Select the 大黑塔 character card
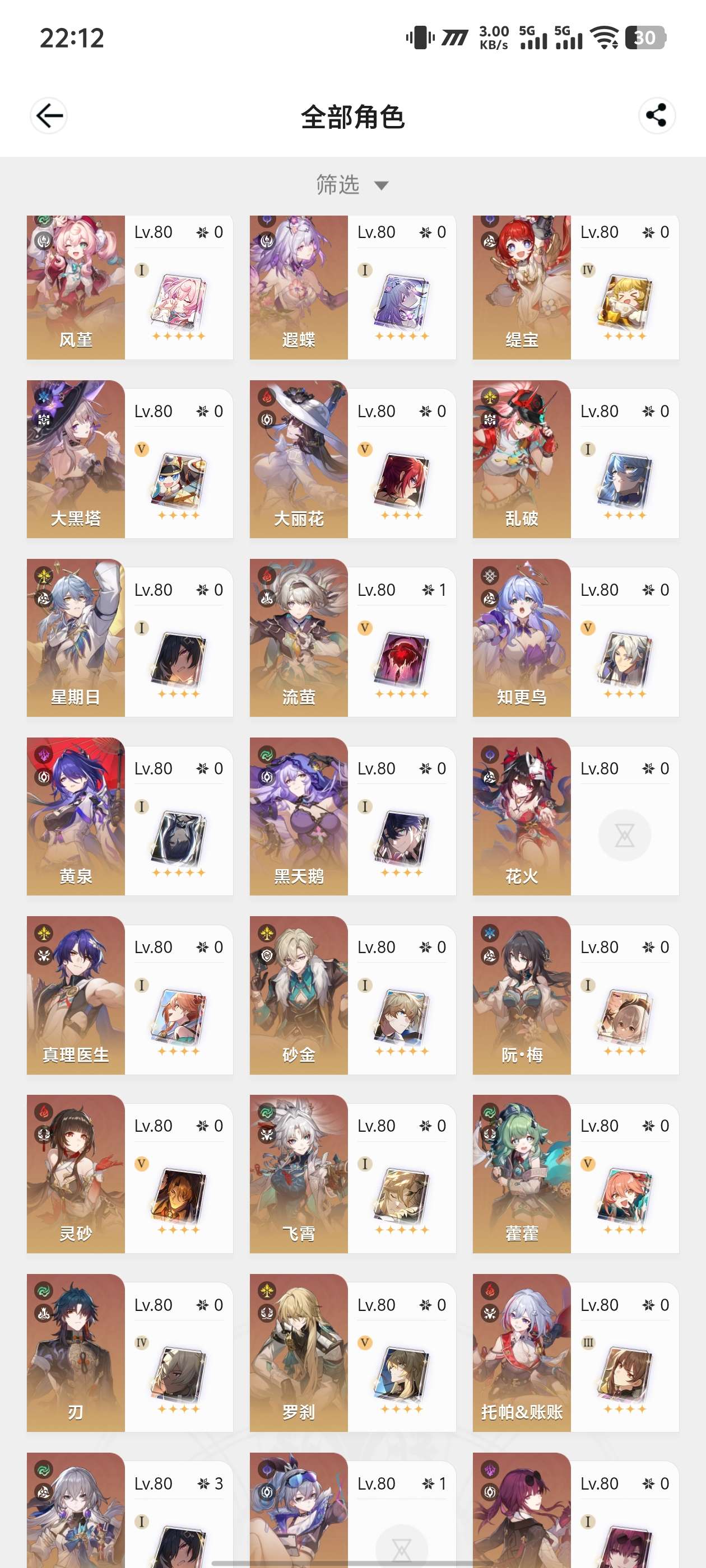 [130, 460]
